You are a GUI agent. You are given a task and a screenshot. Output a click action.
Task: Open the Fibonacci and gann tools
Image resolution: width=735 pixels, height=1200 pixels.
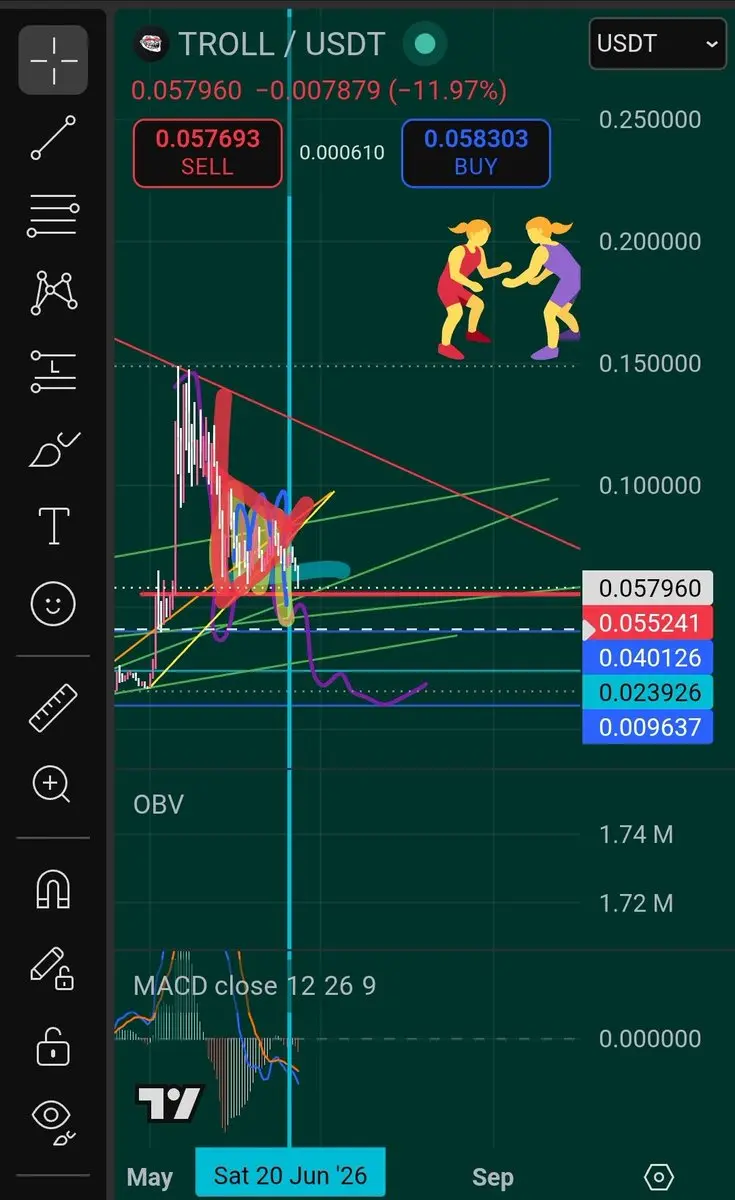point(53,215)
